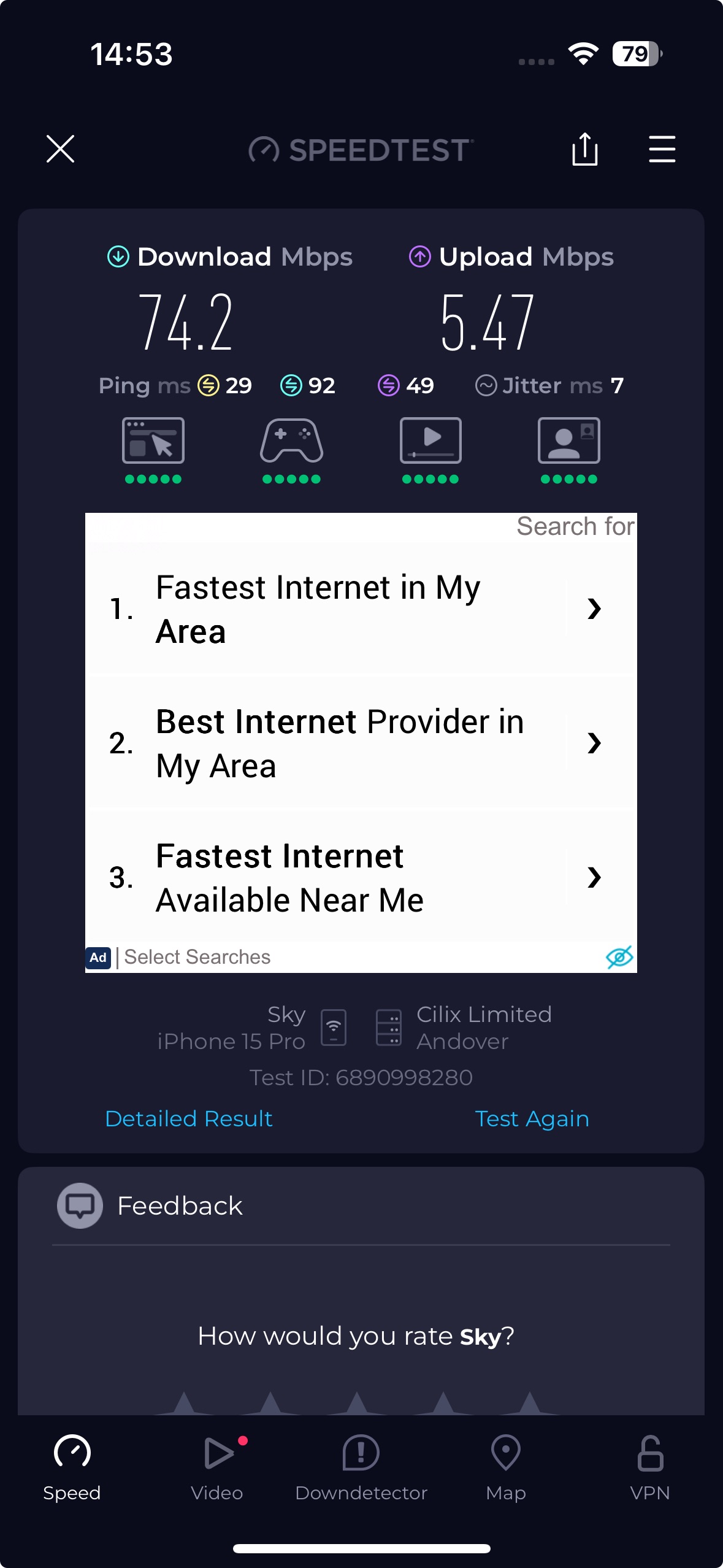
Task: View video streaming quality rating icon
Action: coord(430,441)
